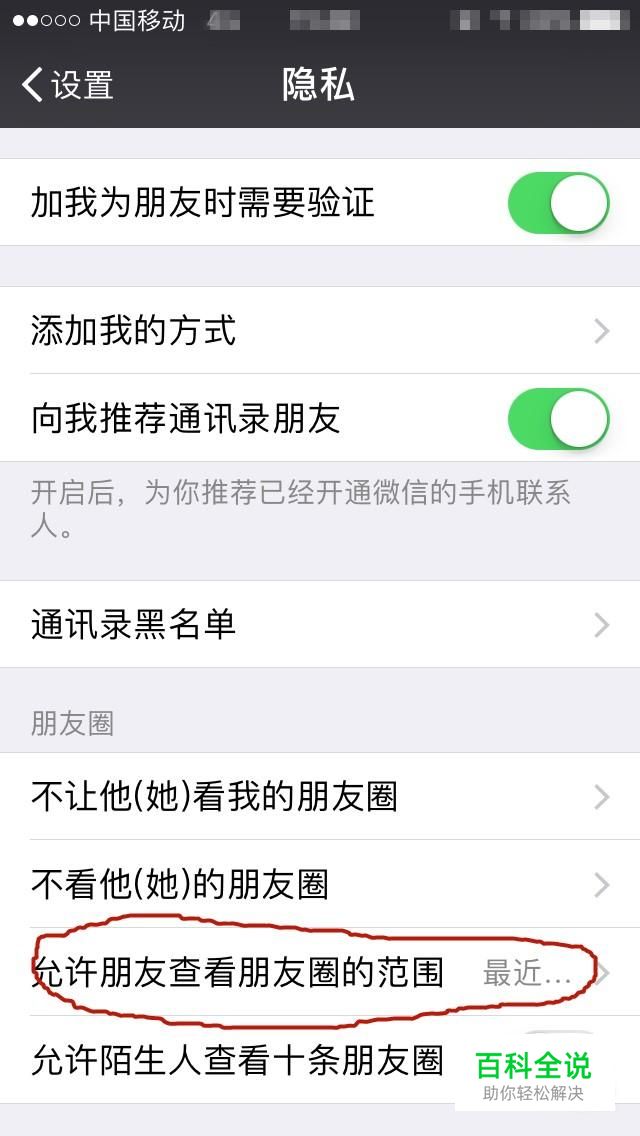
Task: Open 允许朋友查看朋友圈的范围
Action: pyautogui.click(x=320, y=972)
